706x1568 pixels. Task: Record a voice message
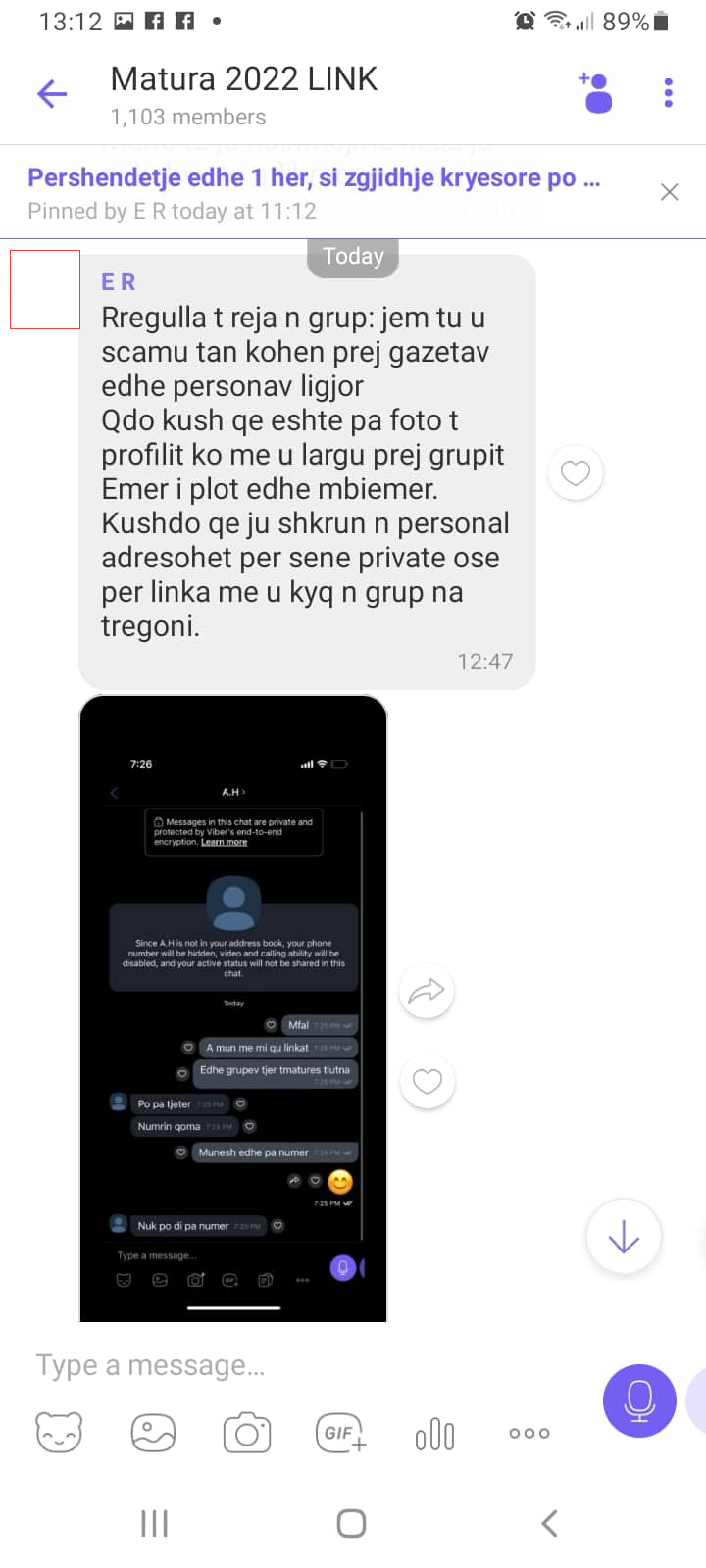(x=639, y=1400)
